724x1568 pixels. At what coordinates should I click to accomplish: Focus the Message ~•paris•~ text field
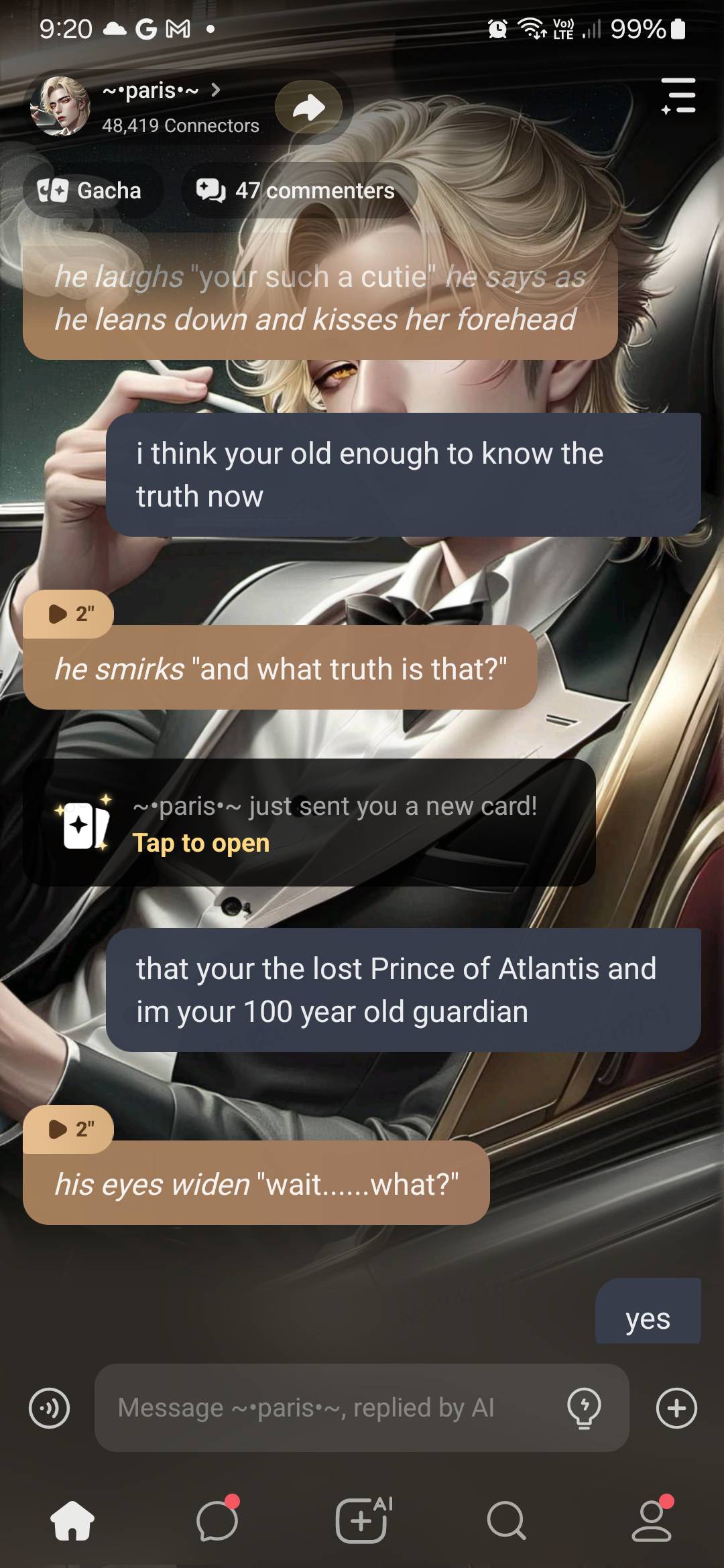pos(328,1408)
